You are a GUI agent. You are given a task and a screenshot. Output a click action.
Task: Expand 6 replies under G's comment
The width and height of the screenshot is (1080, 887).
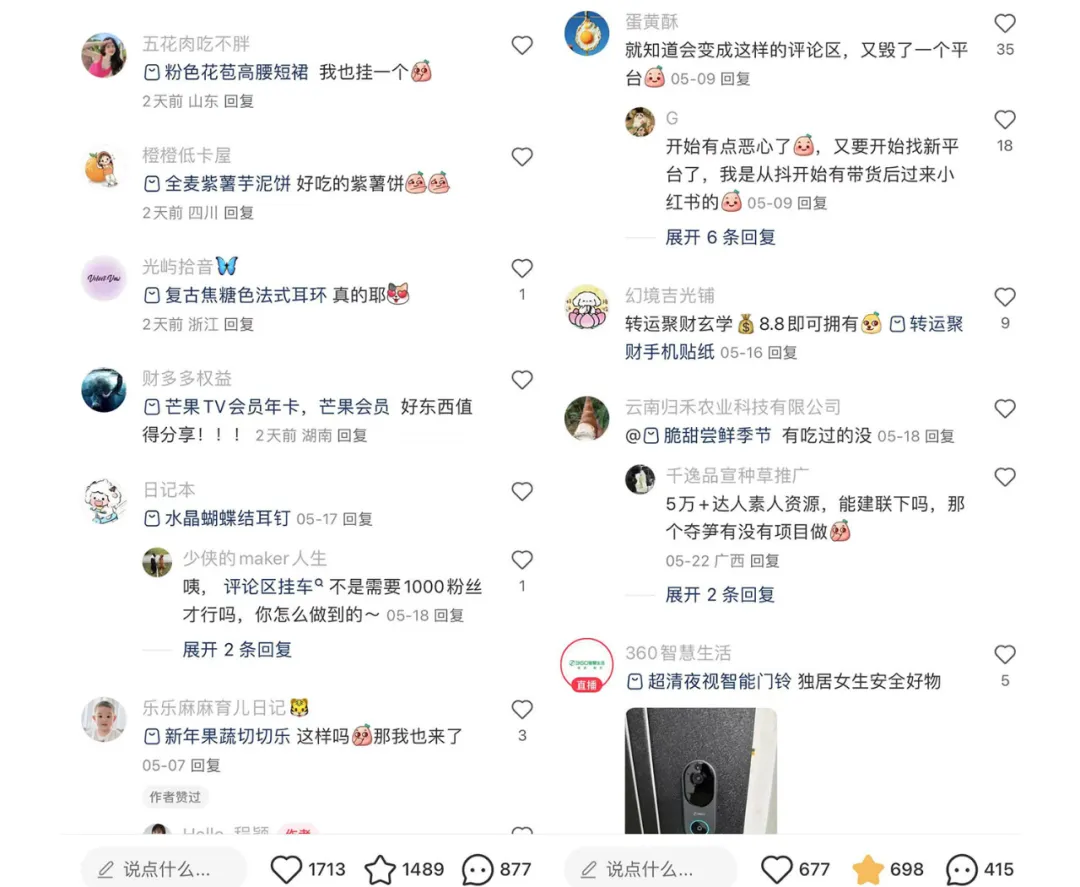(720, 237)
